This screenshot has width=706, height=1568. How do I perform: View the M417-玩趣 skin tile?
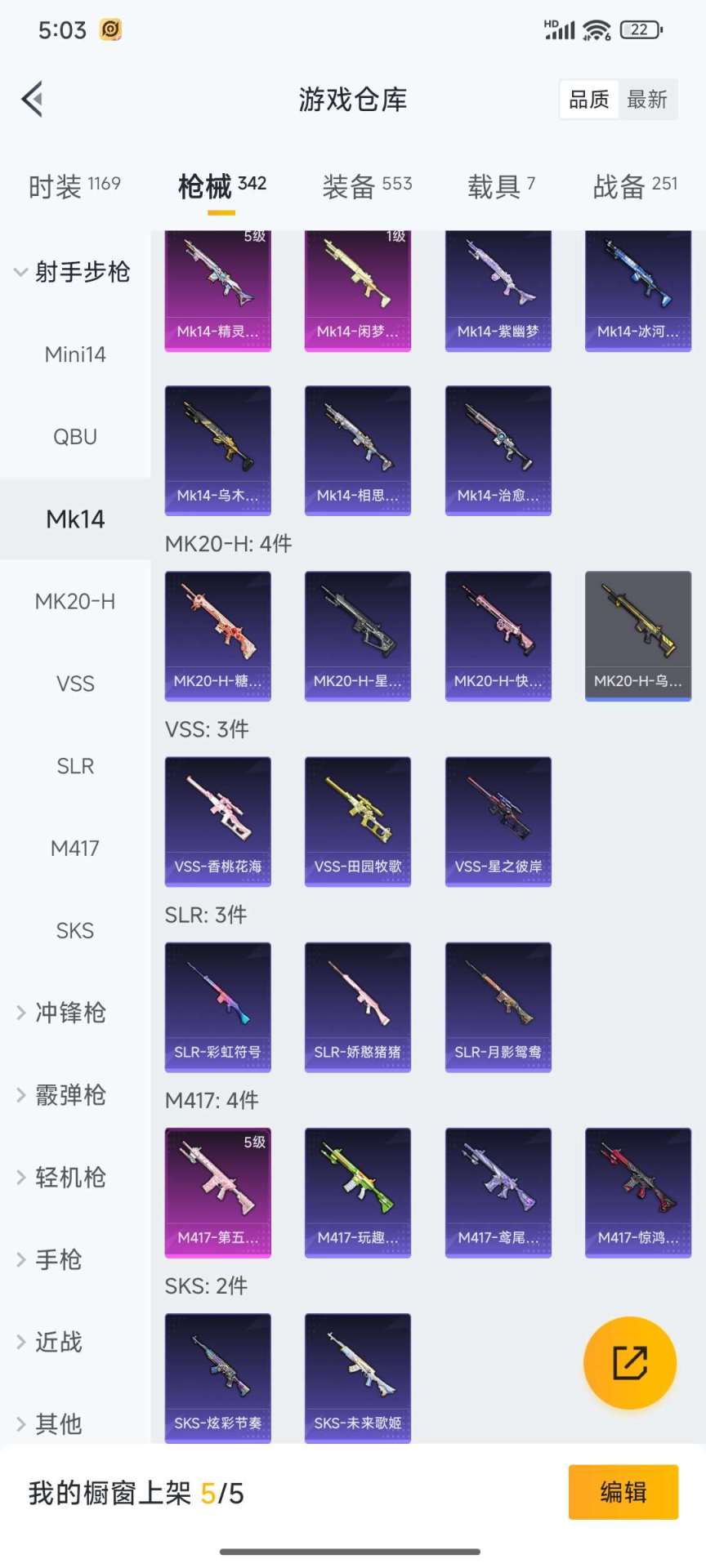tap(357, 1192)
